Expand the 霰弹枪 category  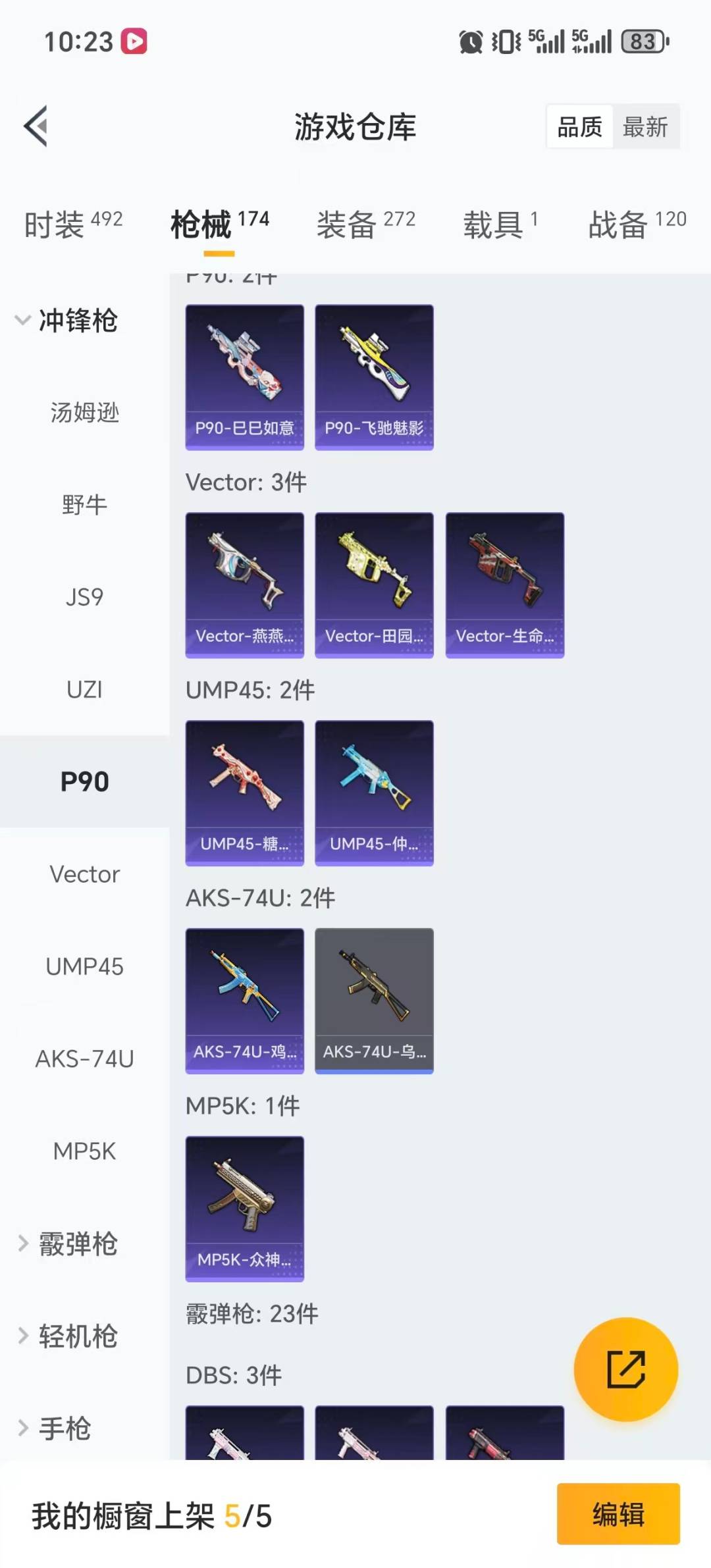click(69, 1243)
